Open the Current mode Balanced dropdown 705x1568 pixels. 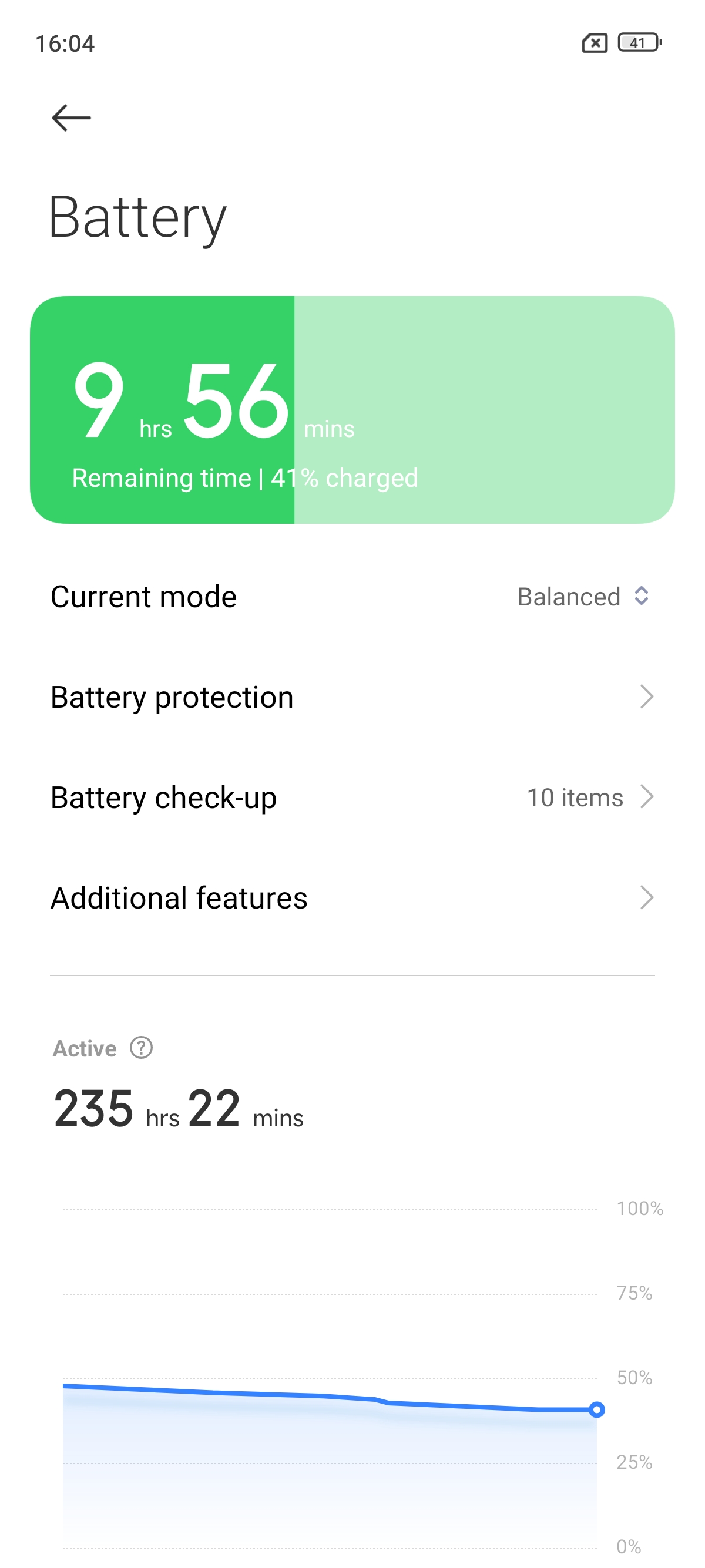pos(583,597)
